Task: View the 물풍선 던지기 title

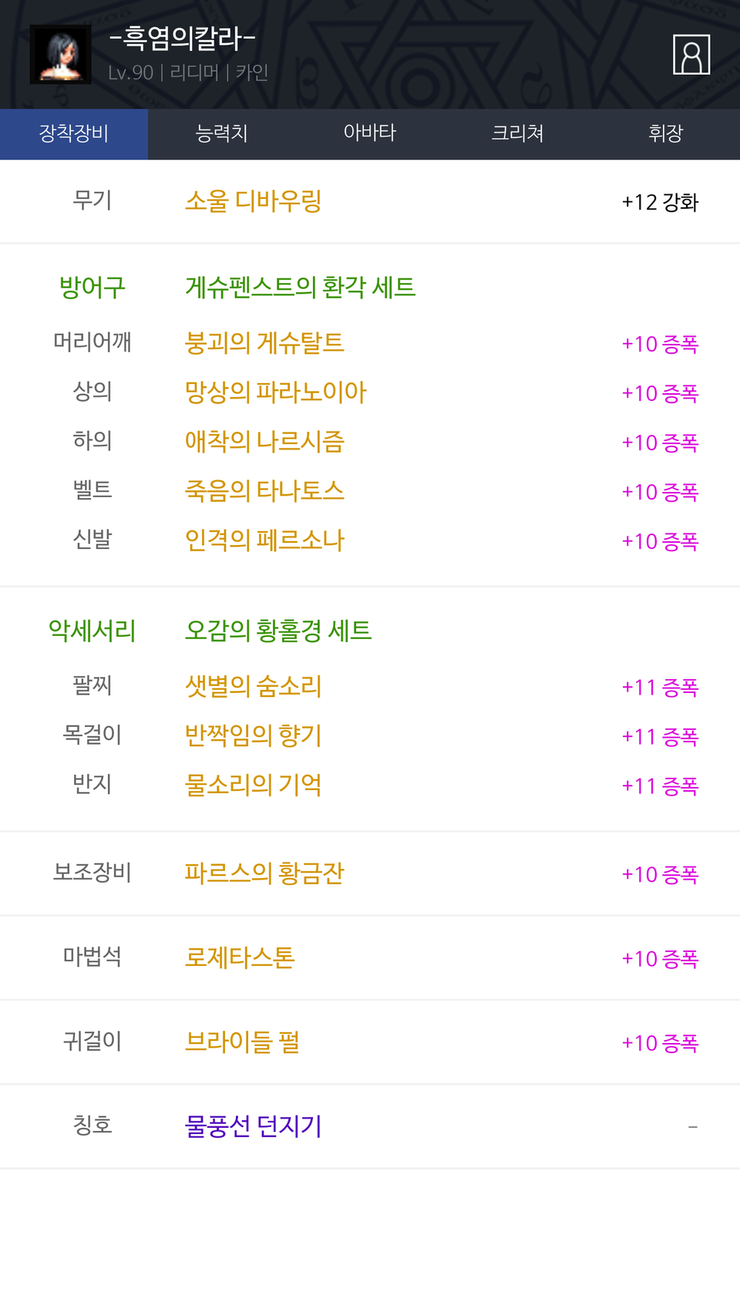Action: tap(253, 1126)
